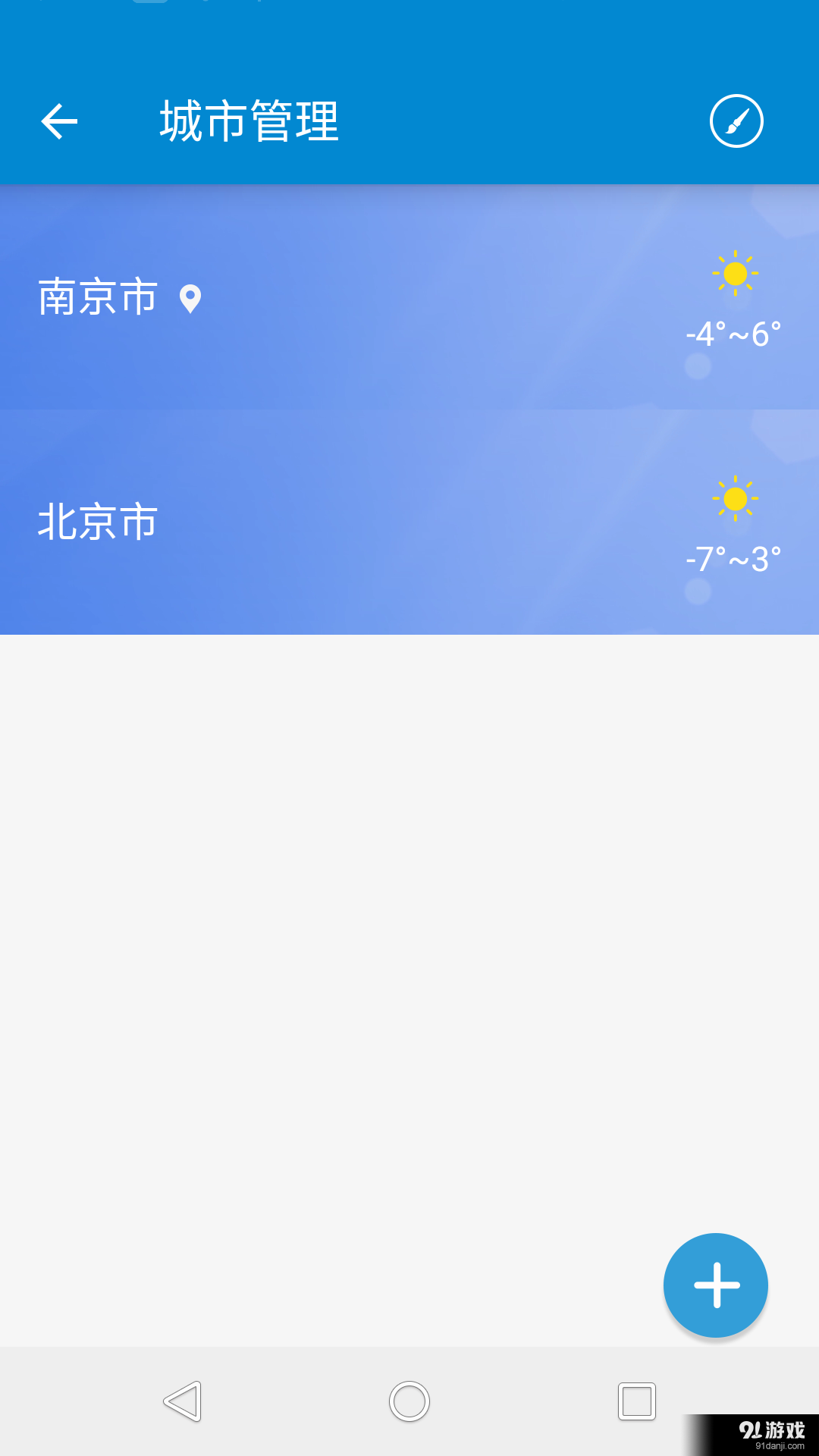Select the 北京市 city card
This screenshot has width=819, height=1456.
click(x=409, y=521)
